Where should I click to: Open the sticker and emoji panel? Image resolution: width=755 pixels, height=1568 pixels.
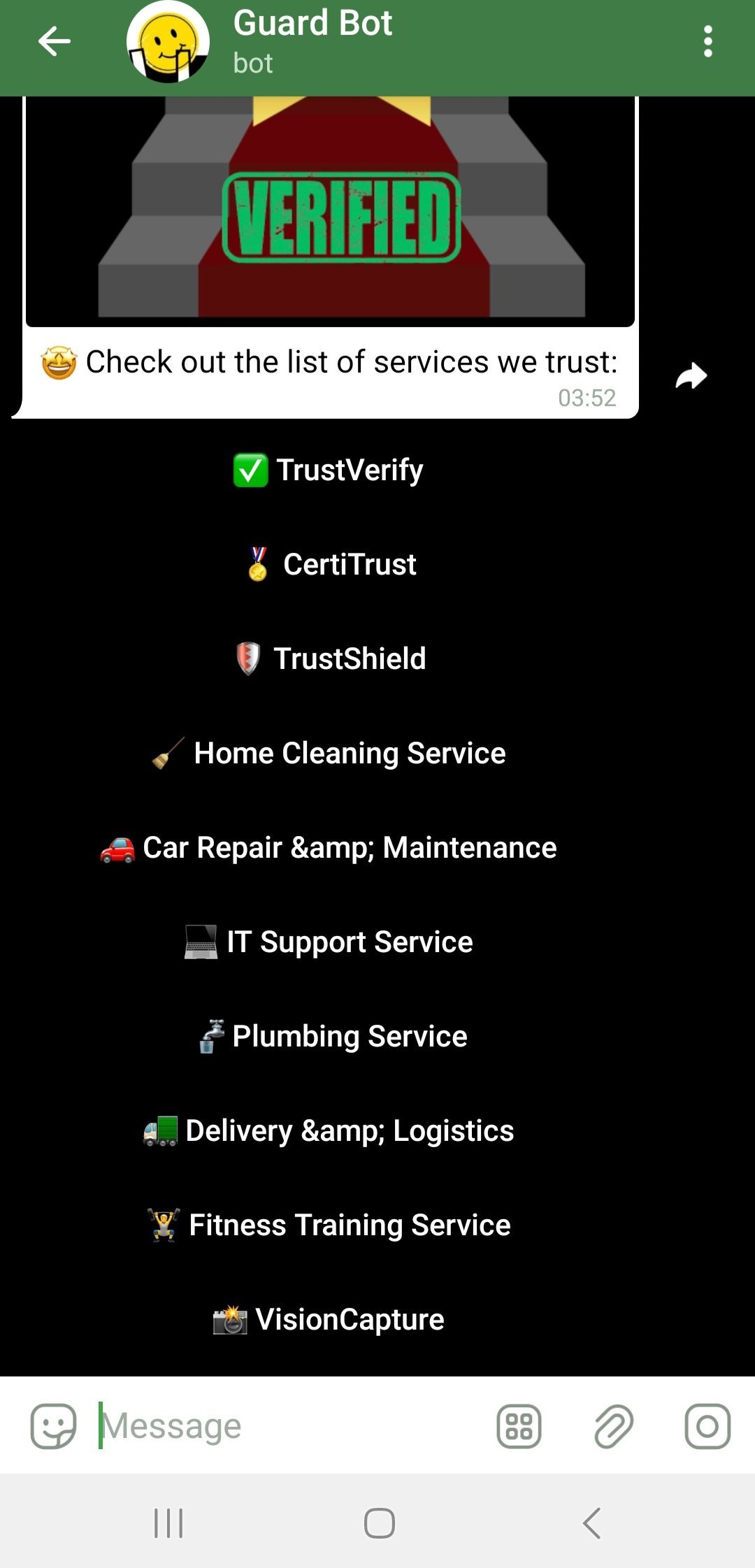click(x=53, y=1426)
